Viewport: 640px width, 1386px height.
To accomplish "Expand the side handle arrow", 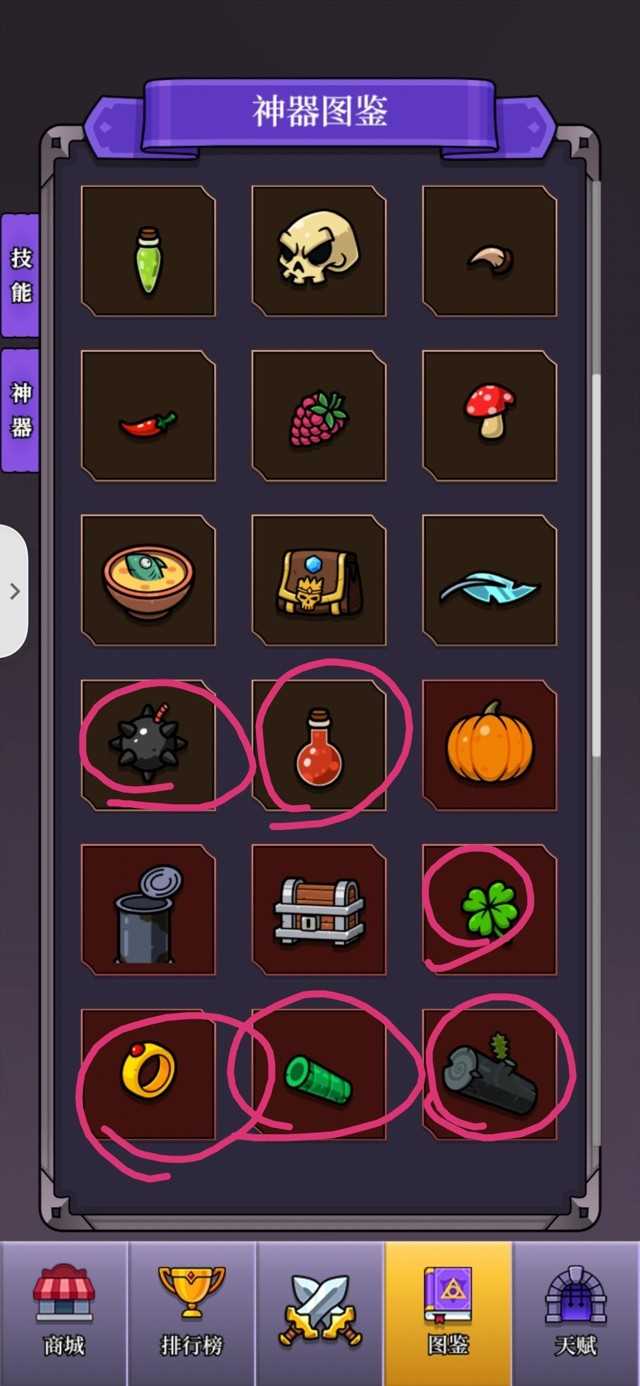I will 14,591.
